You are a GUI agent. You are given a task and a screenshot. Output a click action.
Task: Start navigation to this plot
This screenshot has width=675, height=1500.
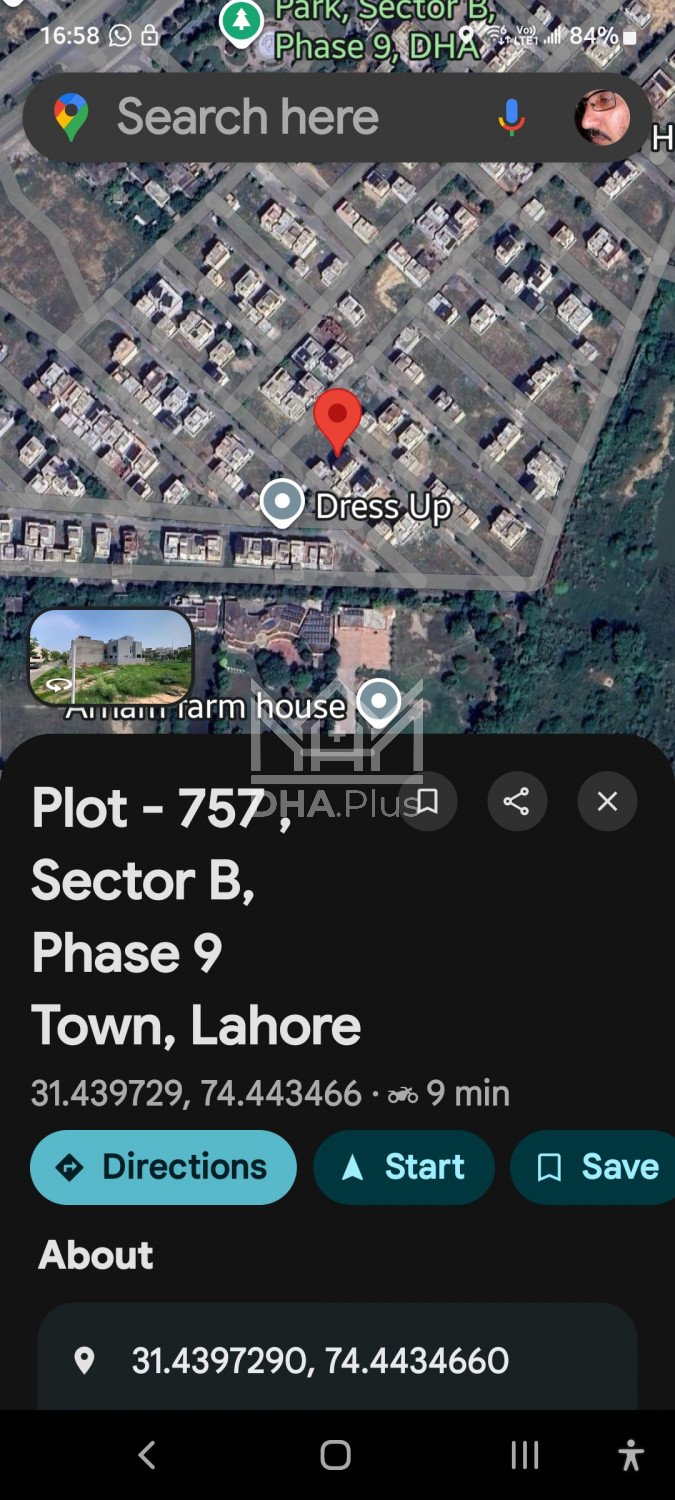404,1167
